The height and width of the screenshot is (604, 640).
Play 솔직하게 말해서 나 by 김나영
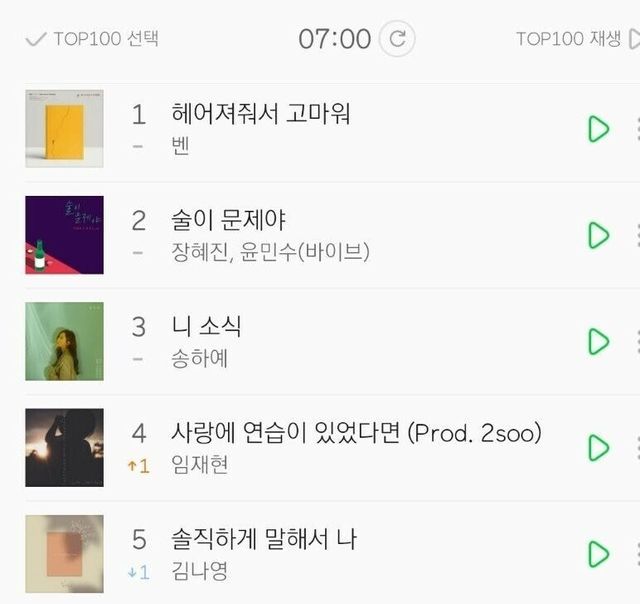[598, 554]
